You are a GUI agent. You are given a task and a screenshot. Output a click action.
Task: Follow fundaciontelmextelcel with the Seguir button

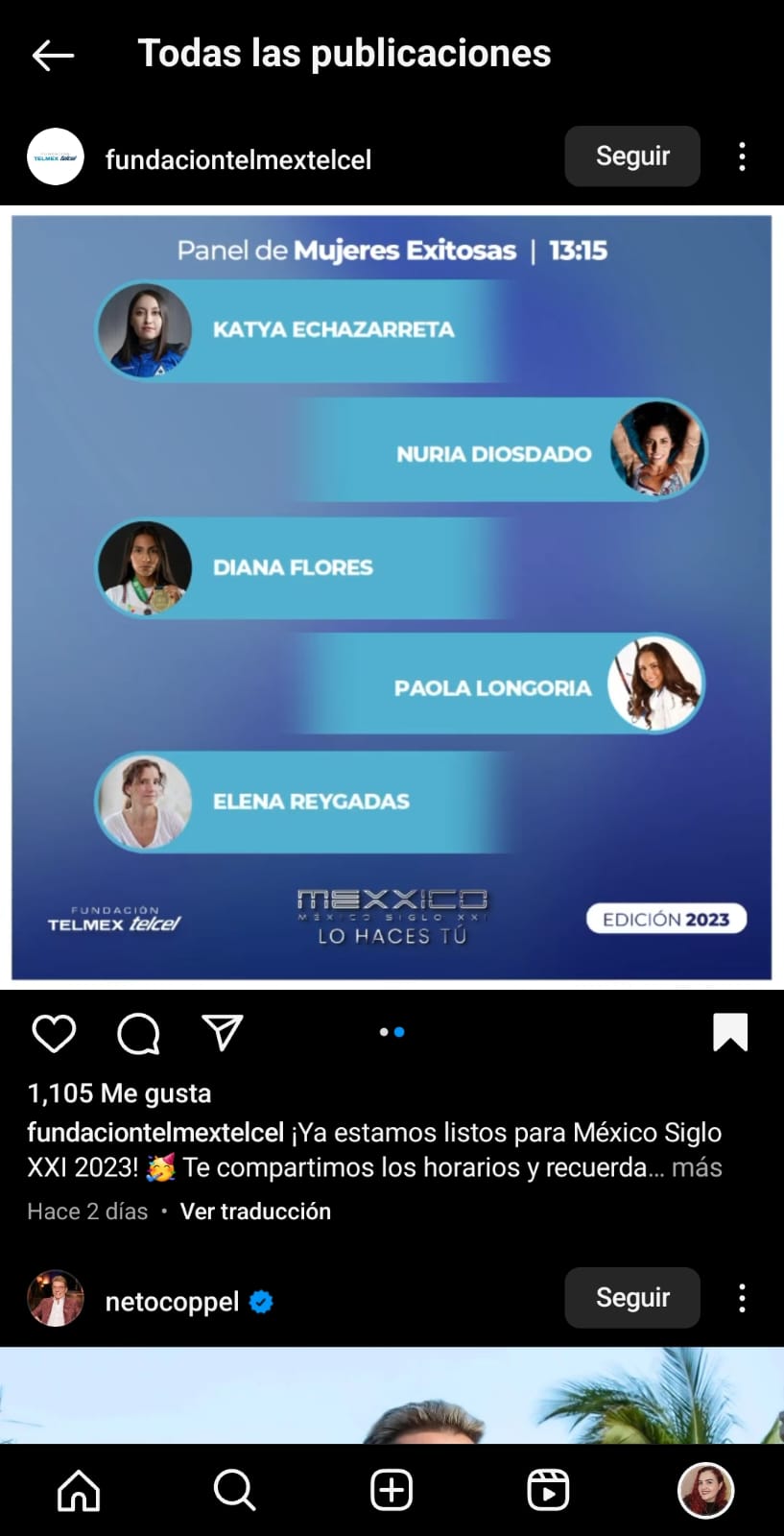coord(631,156)
